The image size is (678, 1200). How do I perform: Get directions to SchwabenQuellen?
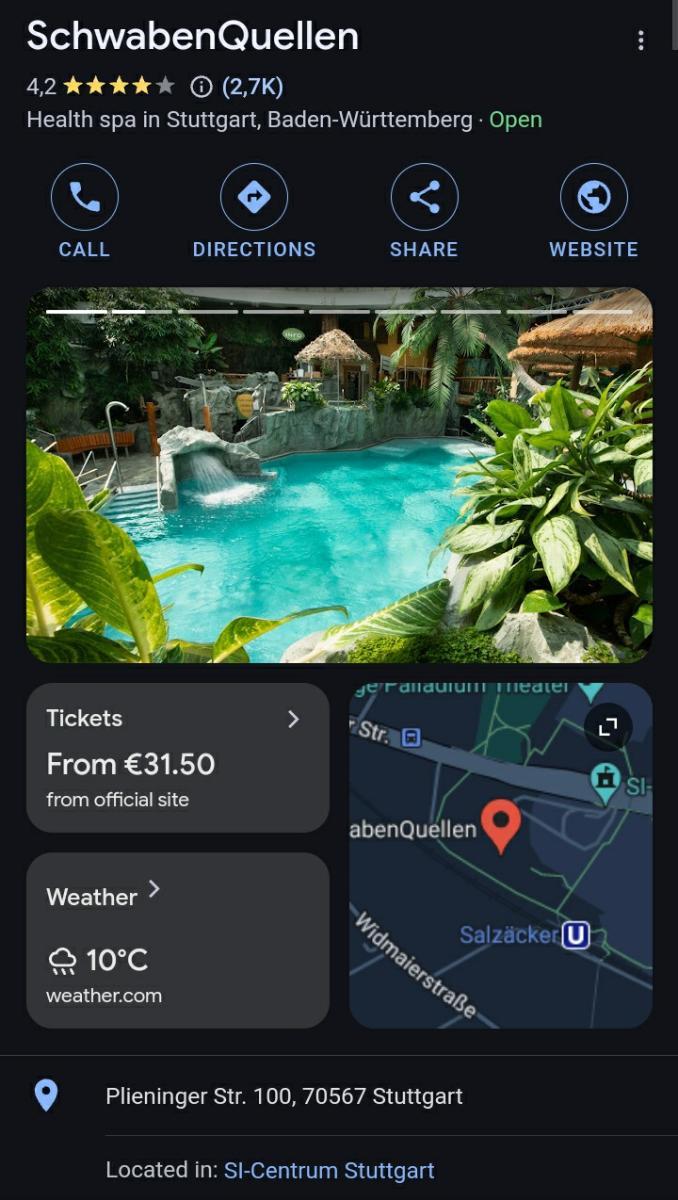(x=254, y=197)
